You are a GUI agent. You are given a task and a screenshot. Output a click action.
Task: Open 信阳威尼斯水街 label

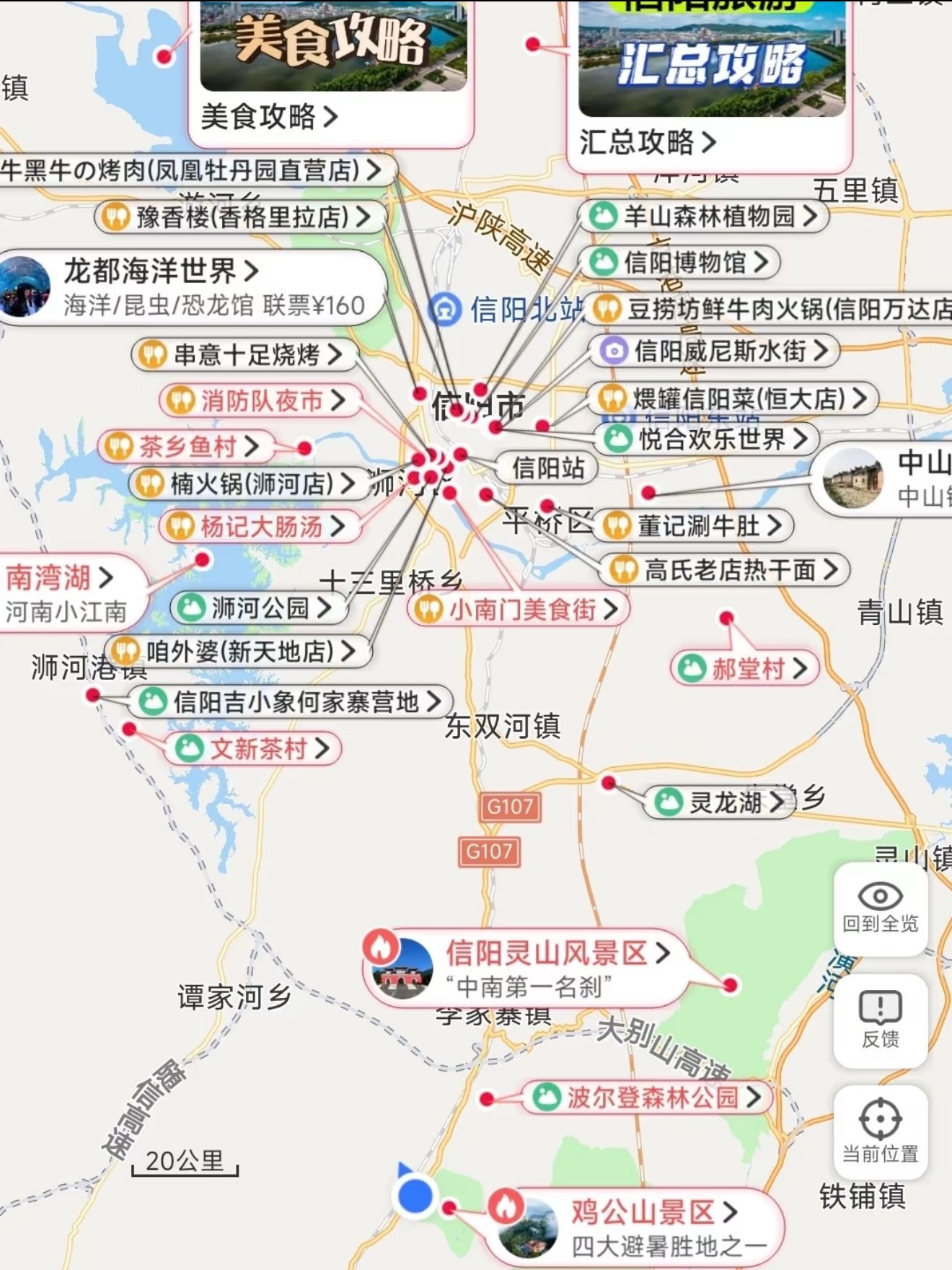point(714,351)
